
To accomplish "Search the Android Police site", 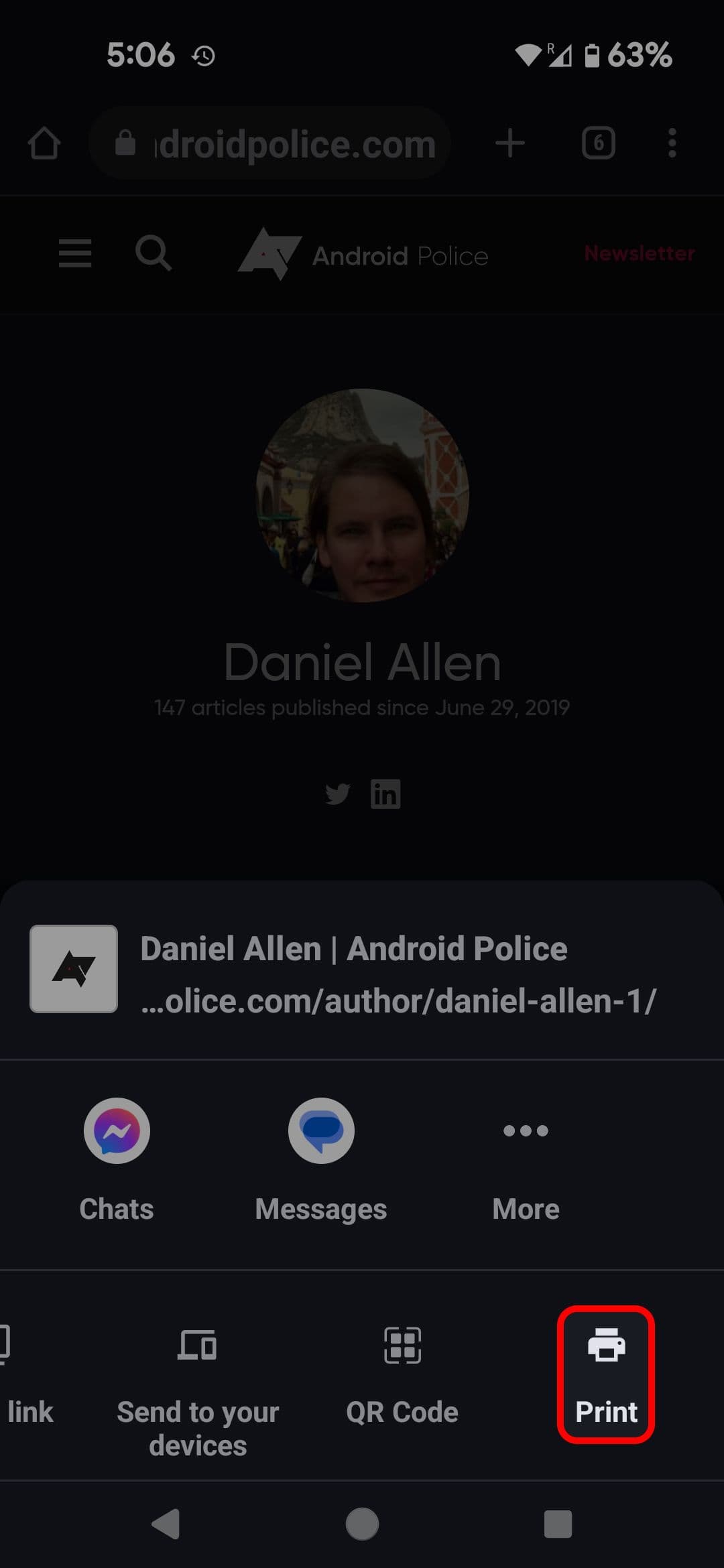I will tap(154, 253).
